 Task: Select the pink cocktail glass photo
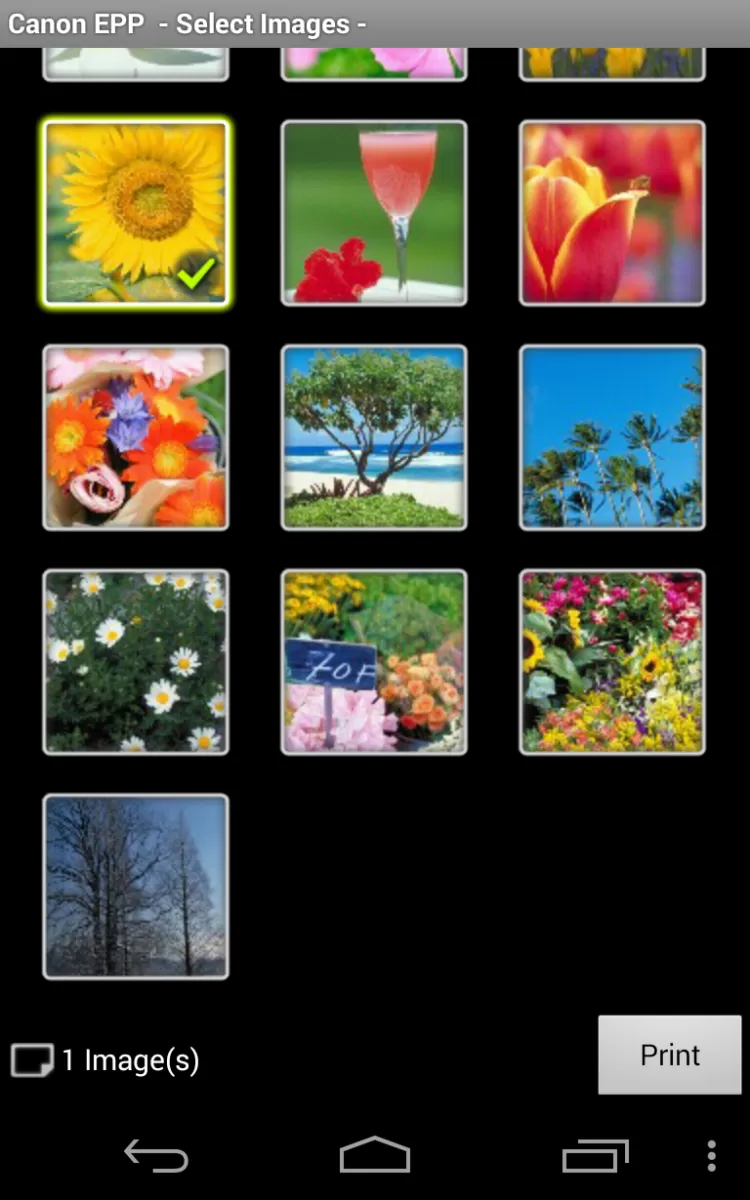(x=374, y=213)
